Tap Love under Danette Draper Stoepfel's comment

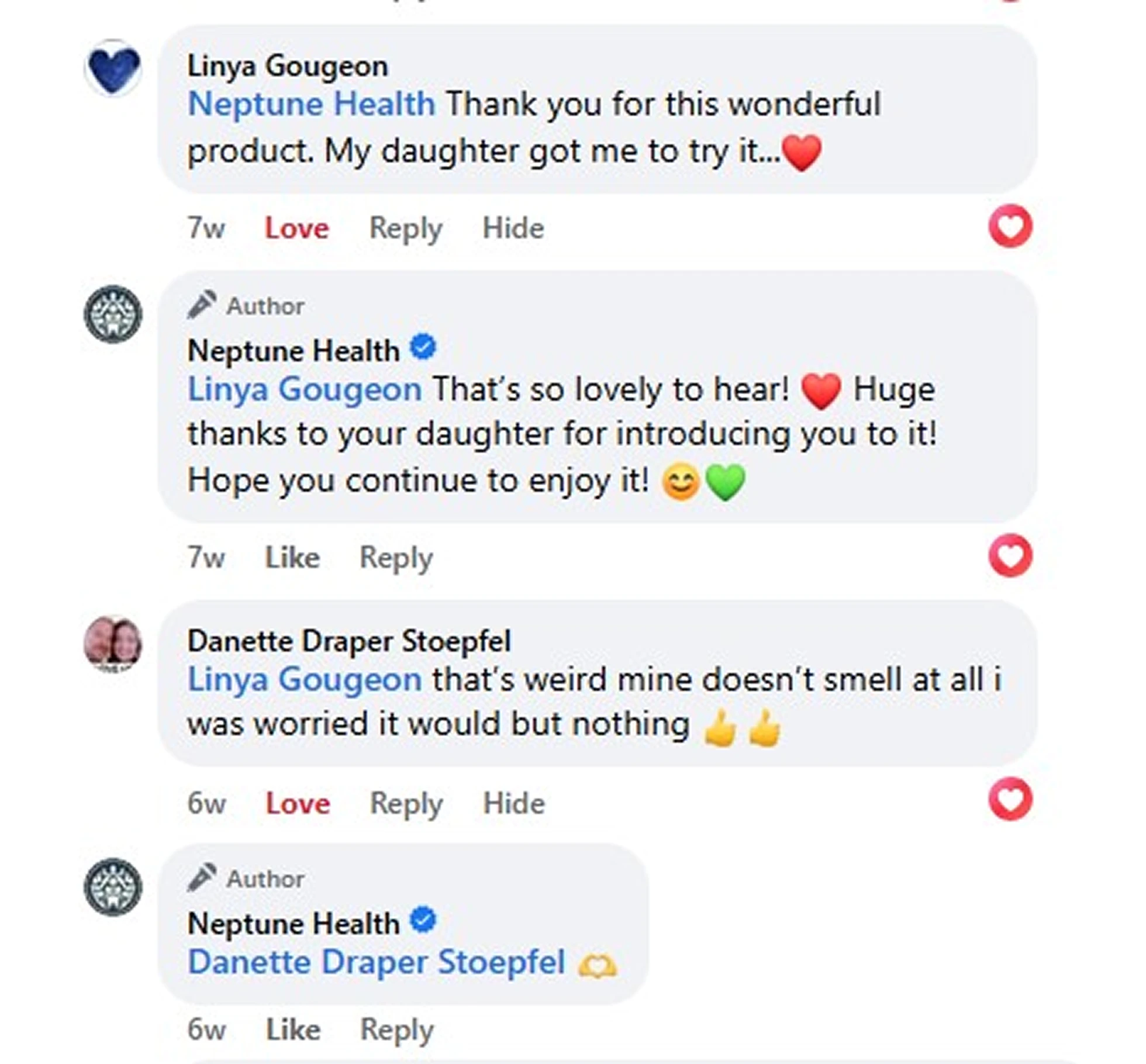click(298, 803)
